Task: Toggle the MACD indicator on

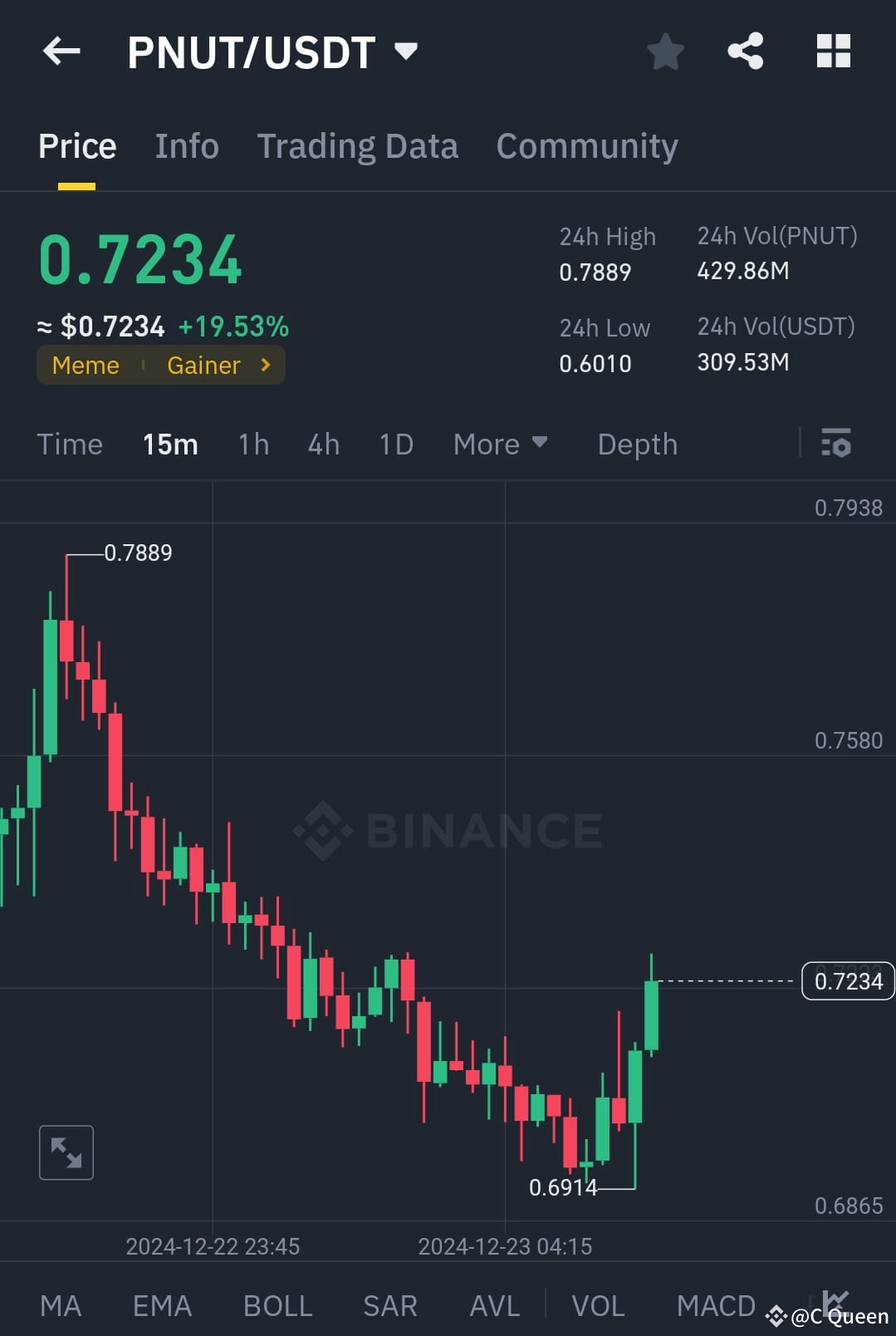Action: pos(716,1304)
